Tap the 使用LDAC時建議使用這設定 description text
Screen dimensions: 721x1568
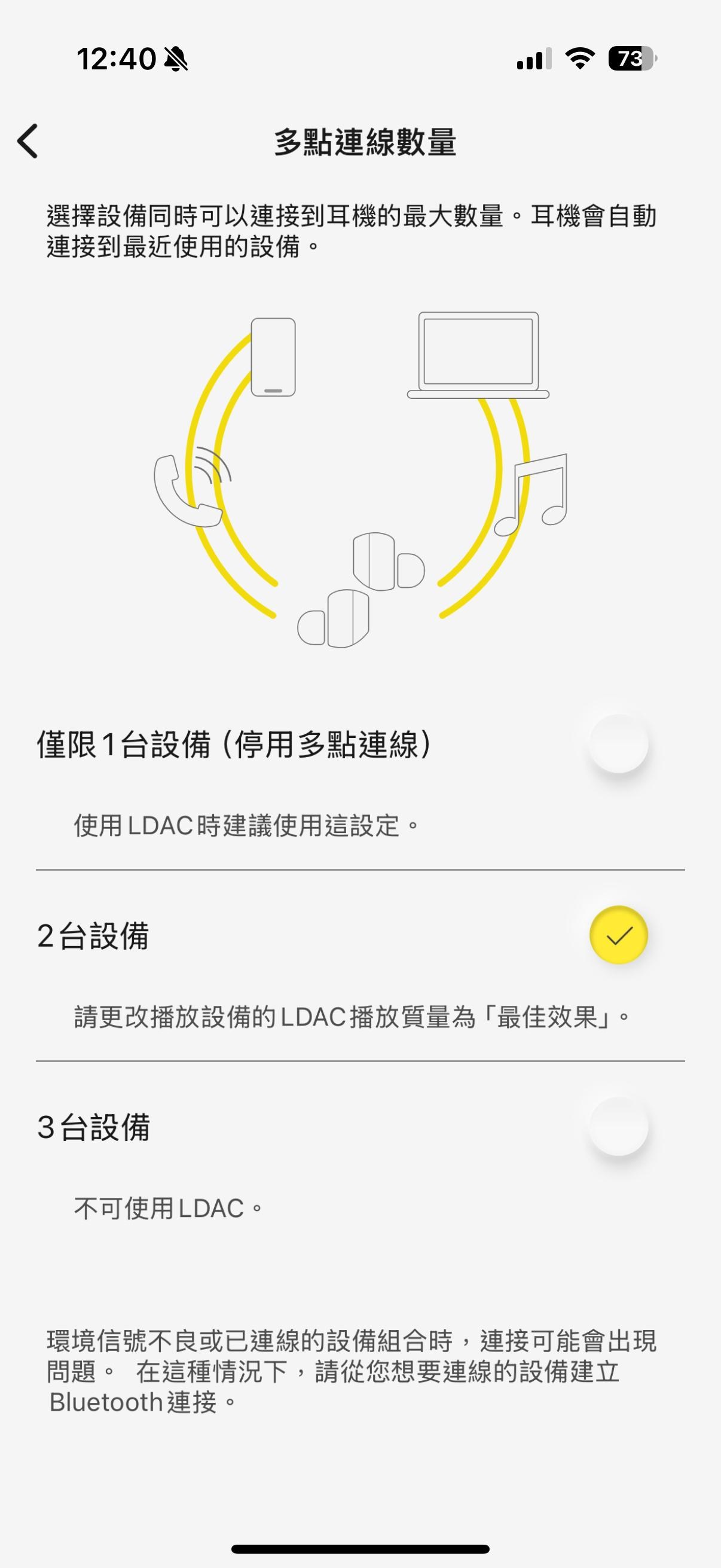246,823
